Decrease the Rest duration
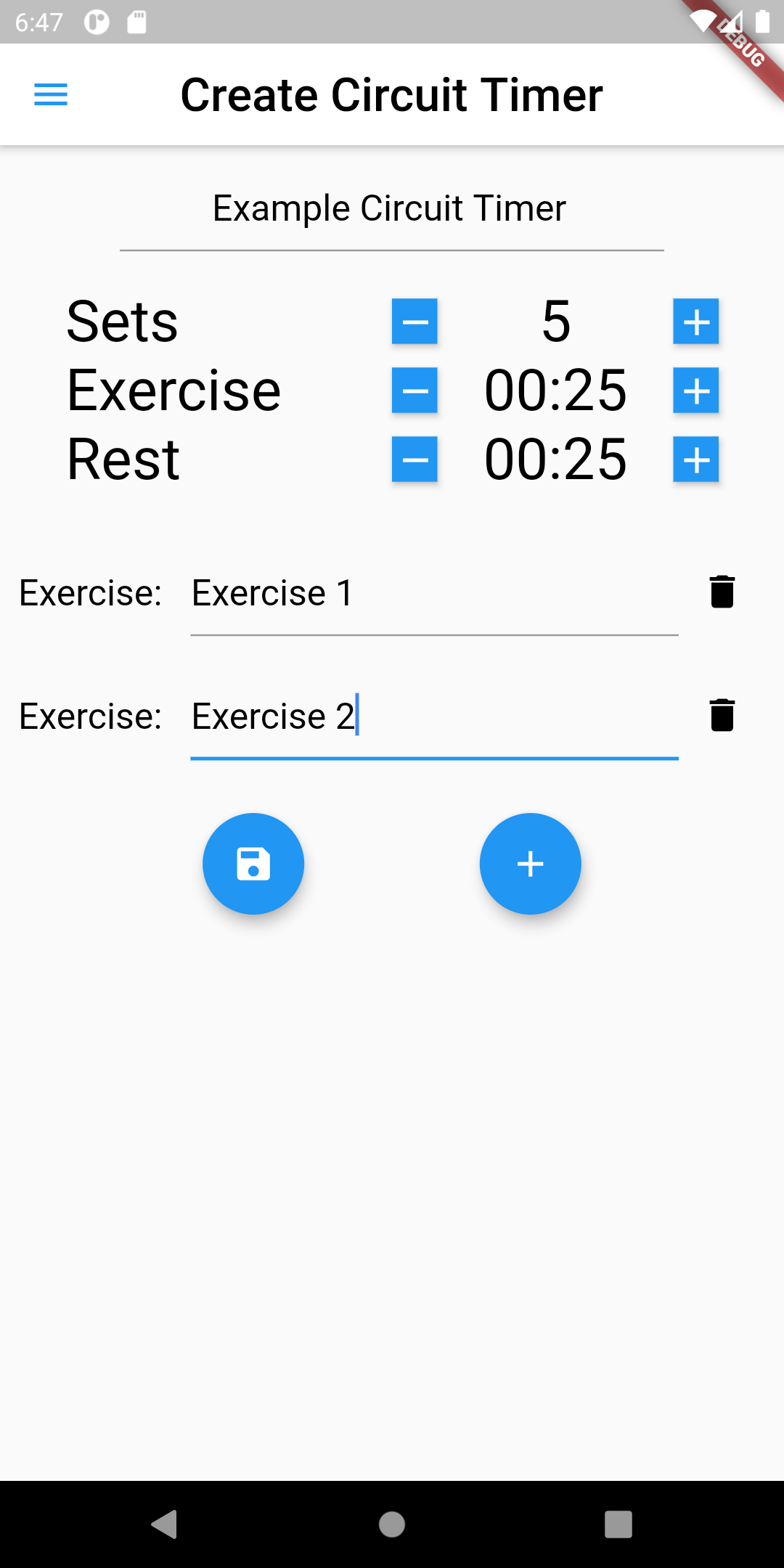Viewport: 784px width, 1568px height. pyautogui.click(x=415, y=459)
